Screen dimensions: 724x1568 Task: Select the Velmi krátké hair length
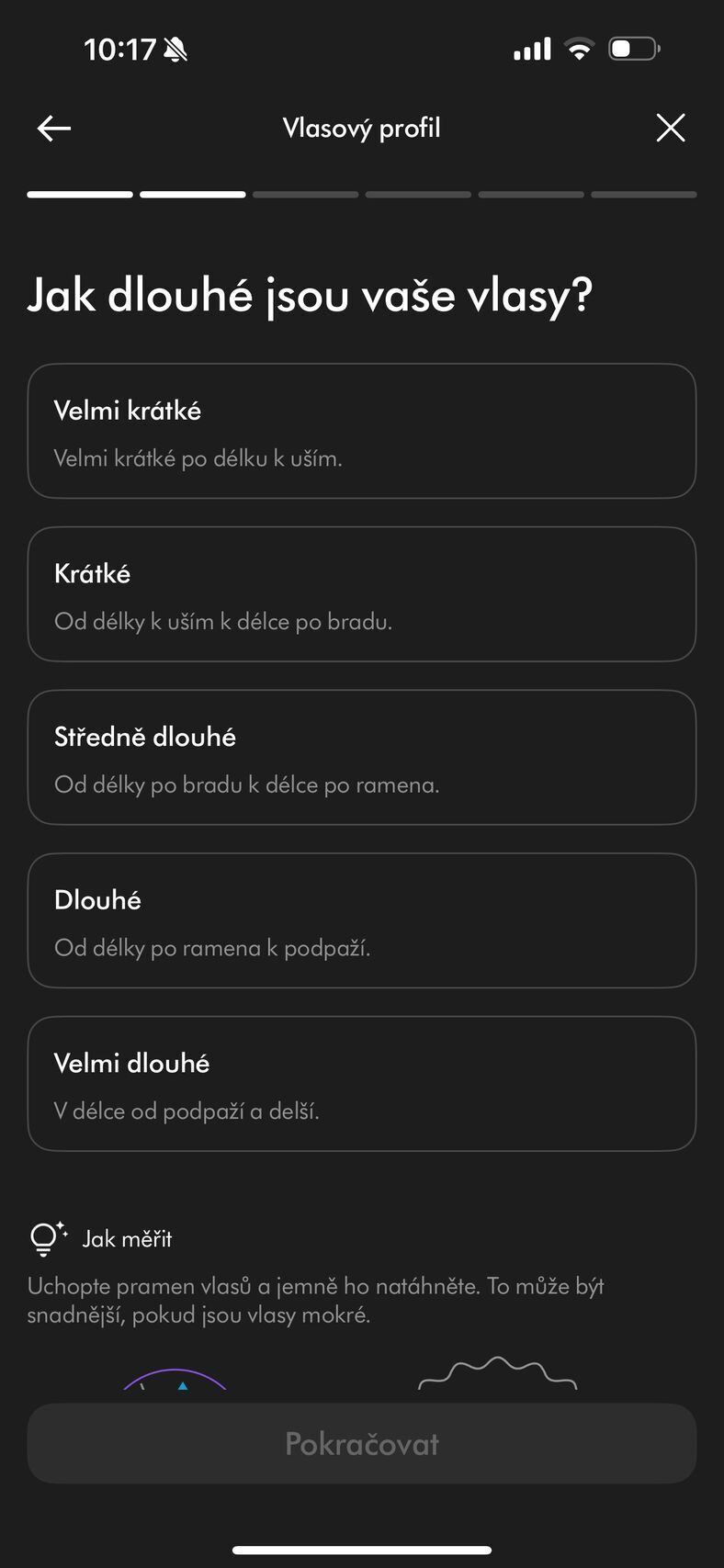click(x=362, y=432)
